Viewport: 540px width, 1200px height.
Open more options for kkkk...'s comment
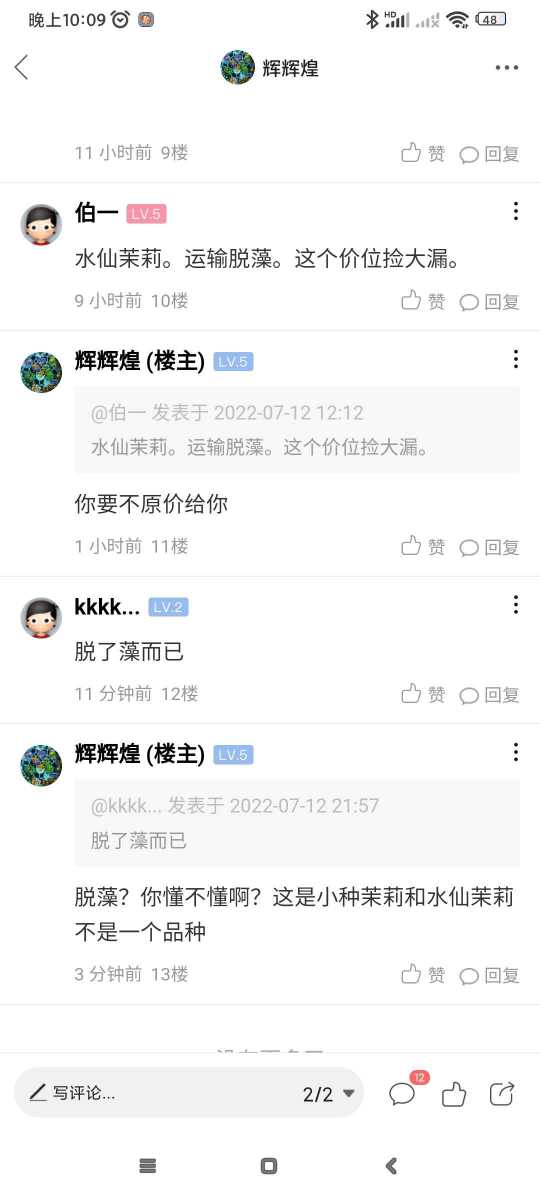pos(515,605)
